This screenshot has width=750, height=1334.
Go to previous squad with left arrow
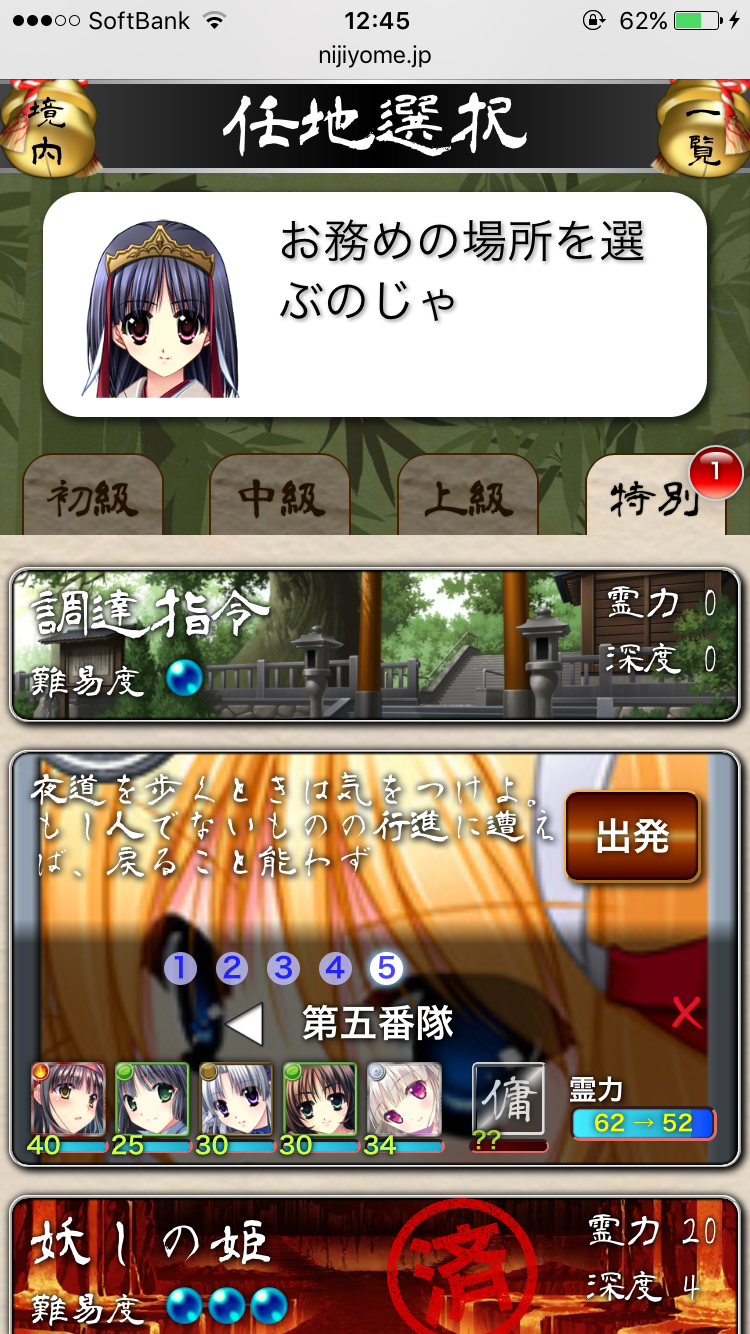(x=244, y=1024)
